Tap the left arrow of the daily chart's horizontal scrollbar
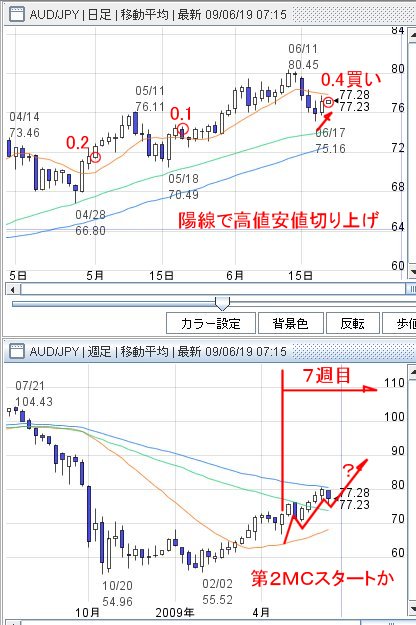416x625 pixels. pos(13,289)
